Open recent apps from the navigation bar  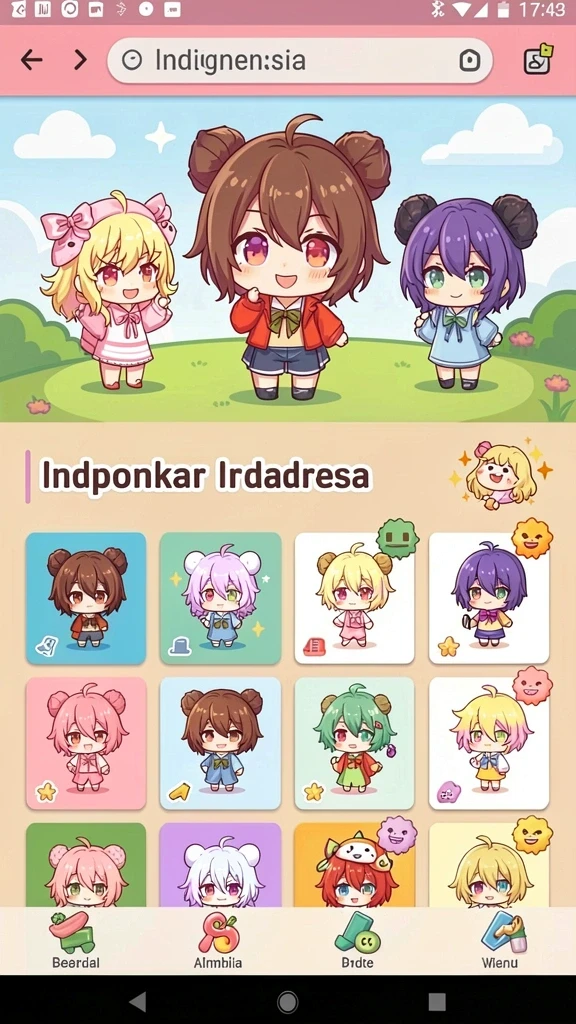[x=437, y=1001]
